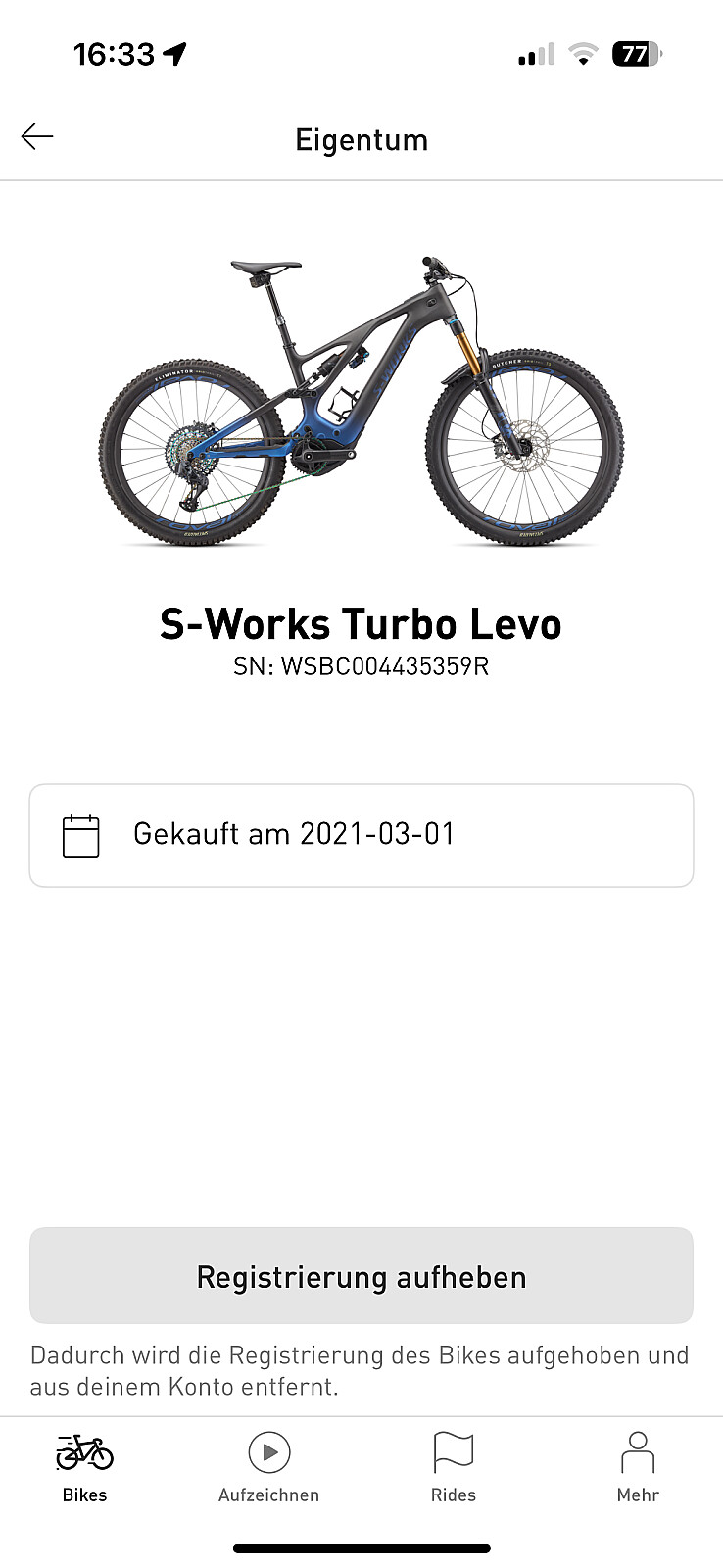The height and width of the screenshot is (1568, 723).
Task: Switch to the Bikes tab
Action: [84, 1467]
